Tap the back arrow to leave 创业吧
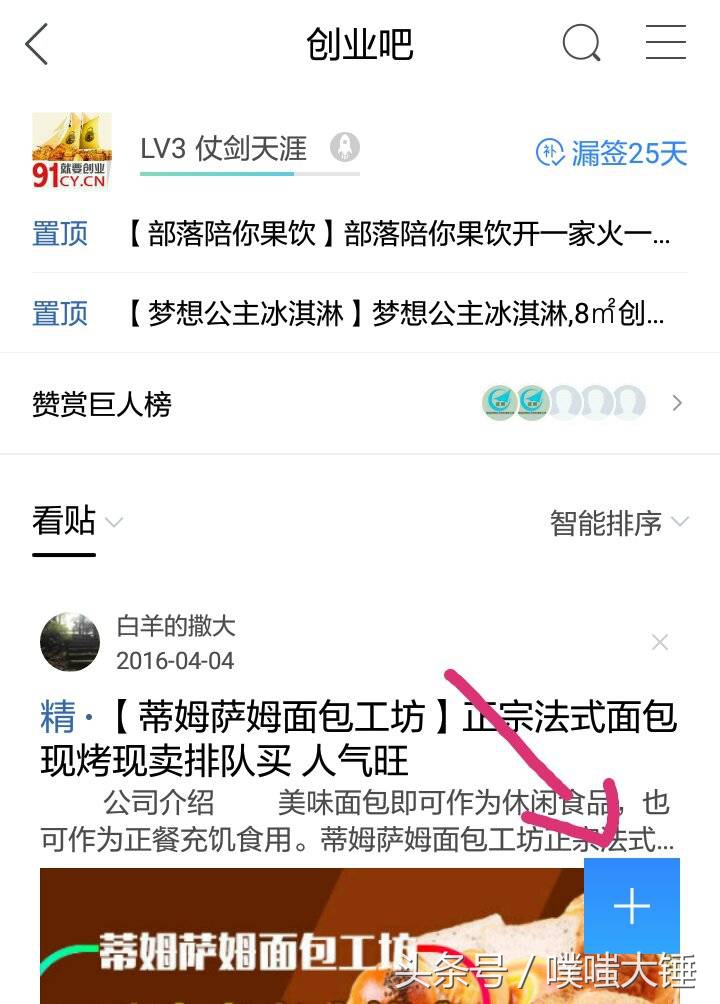Image resolution: width=720 pixels, height=1004 pixels. [x=37, y=44]
